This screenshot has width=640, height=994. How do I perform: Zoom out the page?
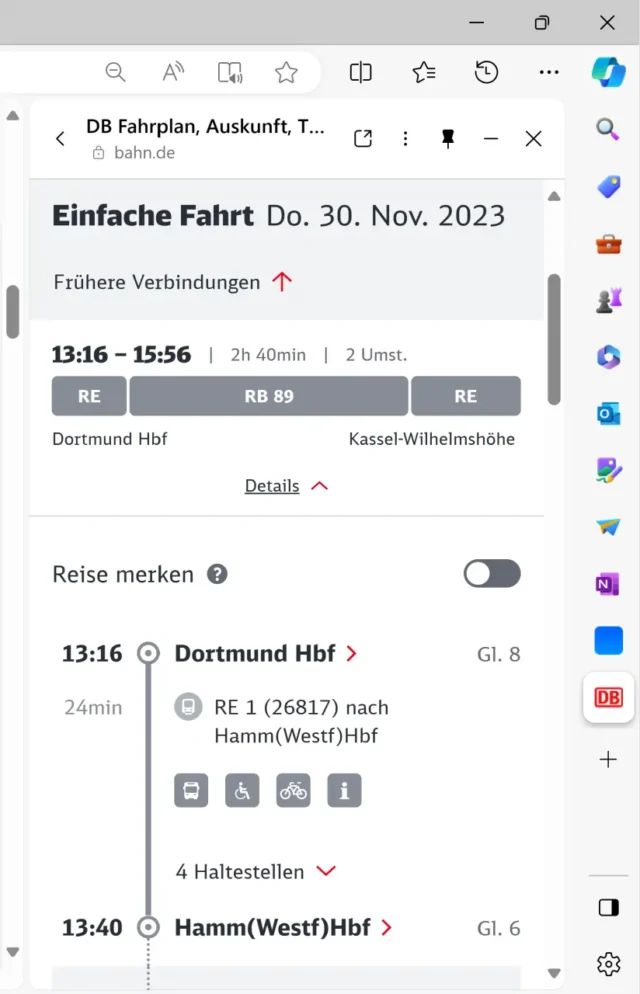click(116, 72)
